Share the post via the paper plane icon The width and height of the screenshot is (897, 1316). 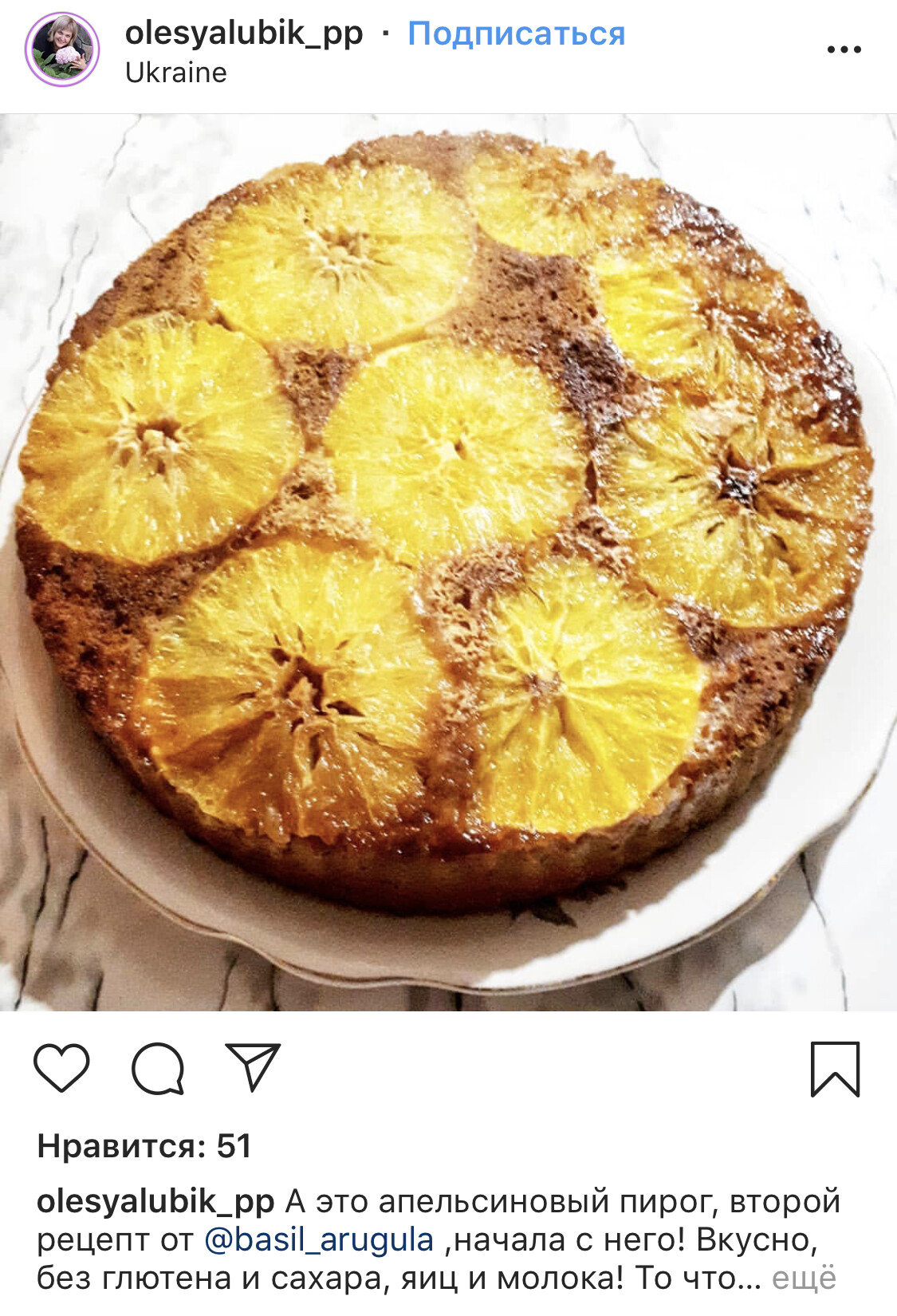click(x=253, y=1066)
